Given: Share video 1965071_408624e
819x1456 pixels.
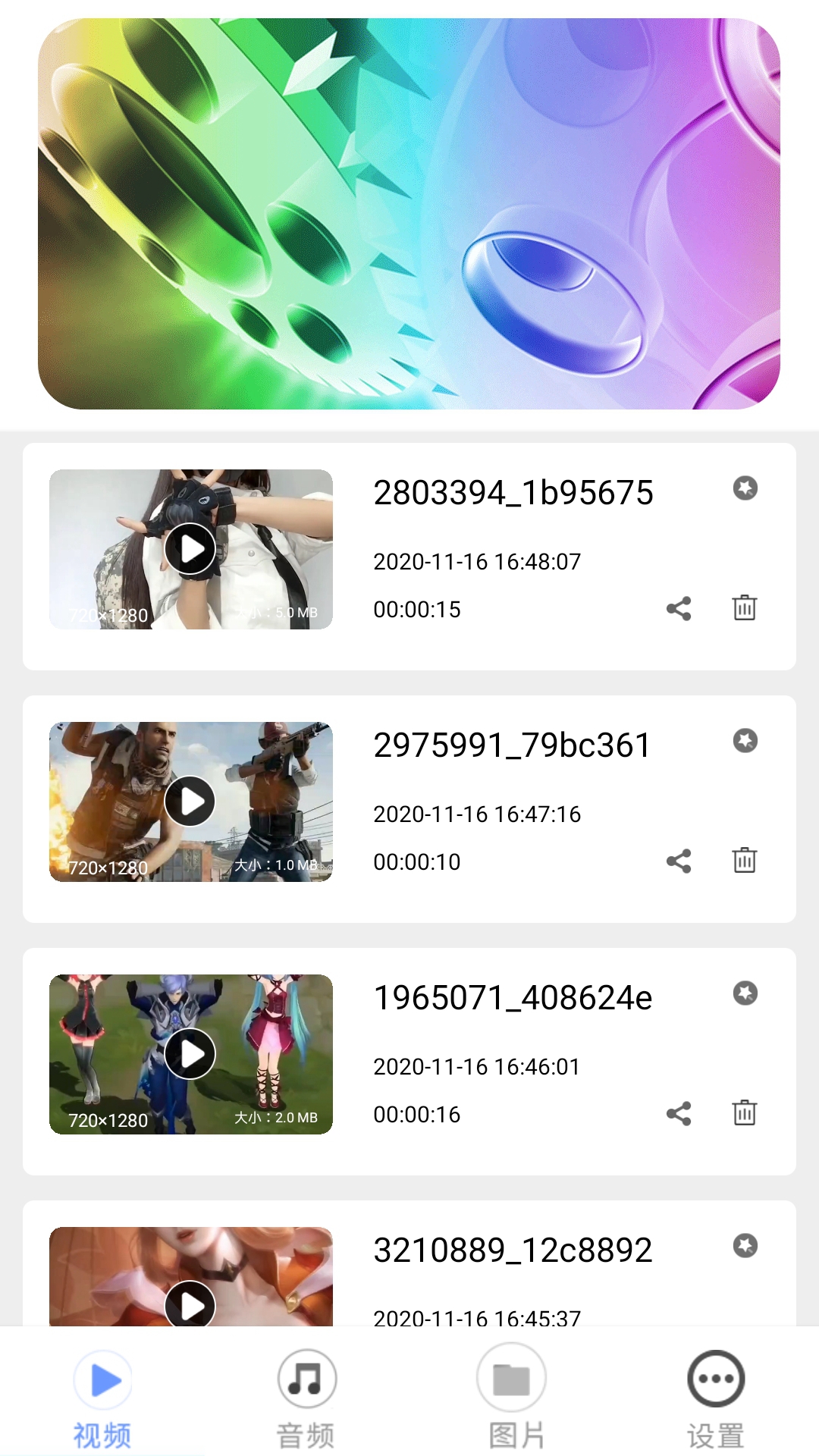Looking at the screenshot, I should (x=679, y=1113).
